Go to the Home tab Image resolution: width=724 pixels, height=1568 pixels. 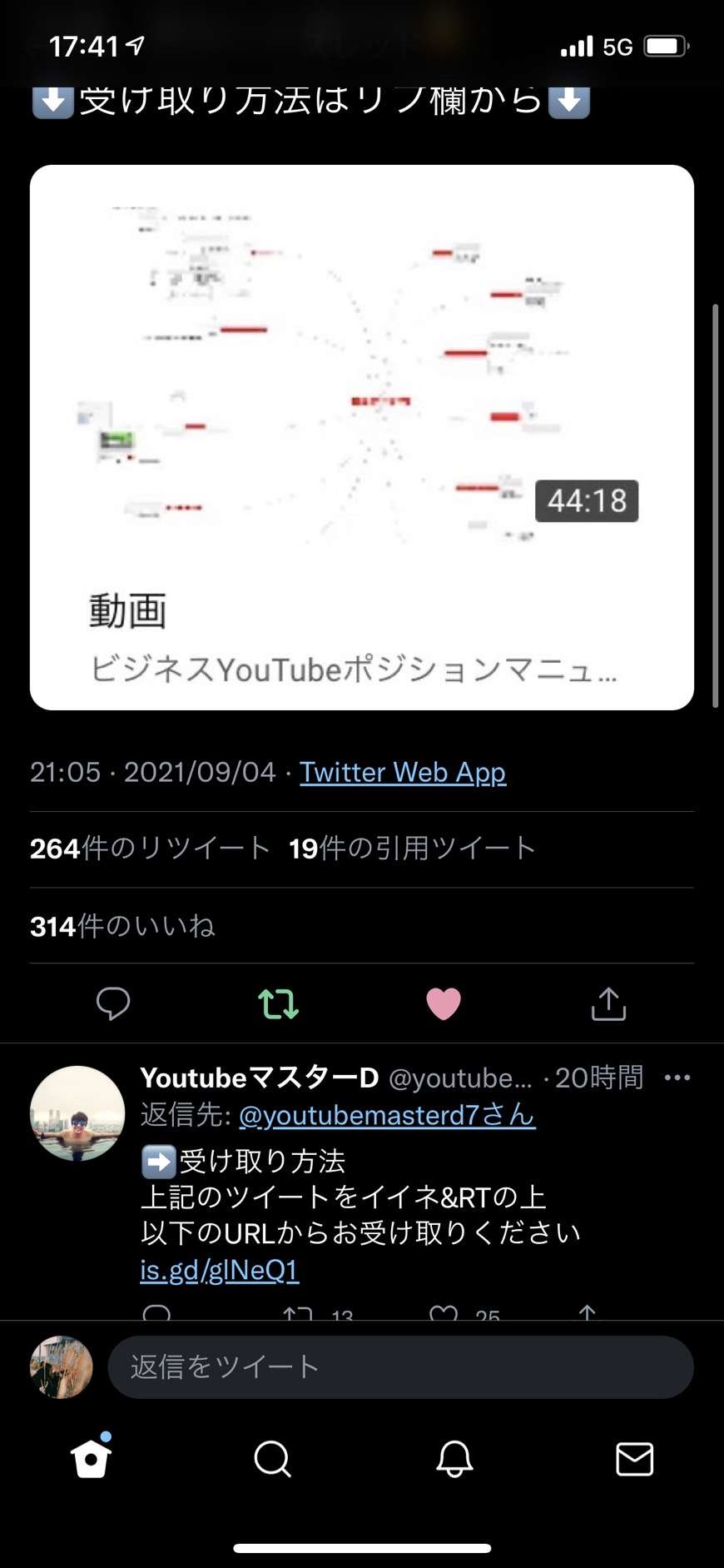91,1458
